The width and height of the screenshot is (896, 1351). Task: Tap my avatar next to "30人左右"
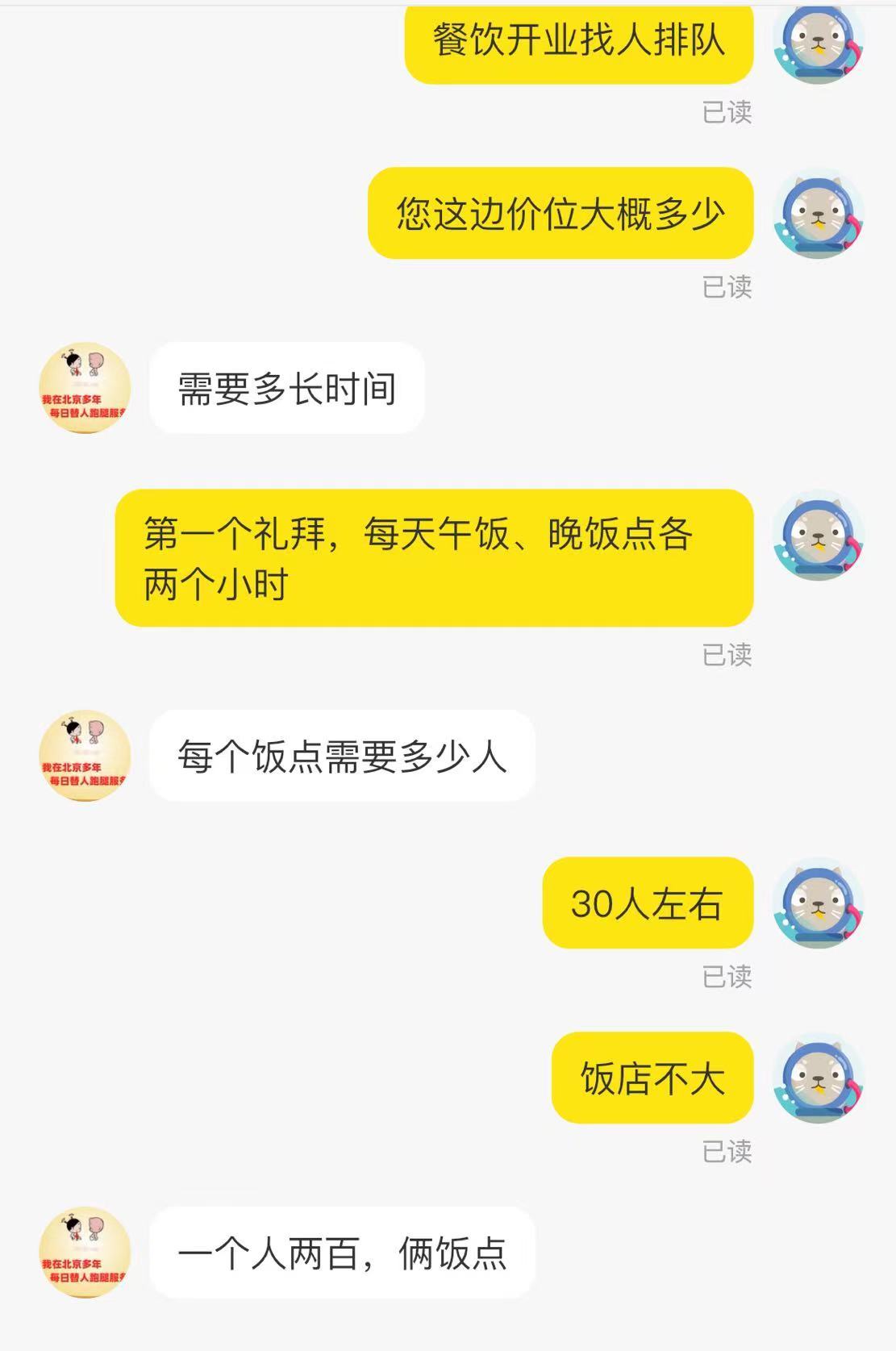pyautogui.click(x=819, y=903)
